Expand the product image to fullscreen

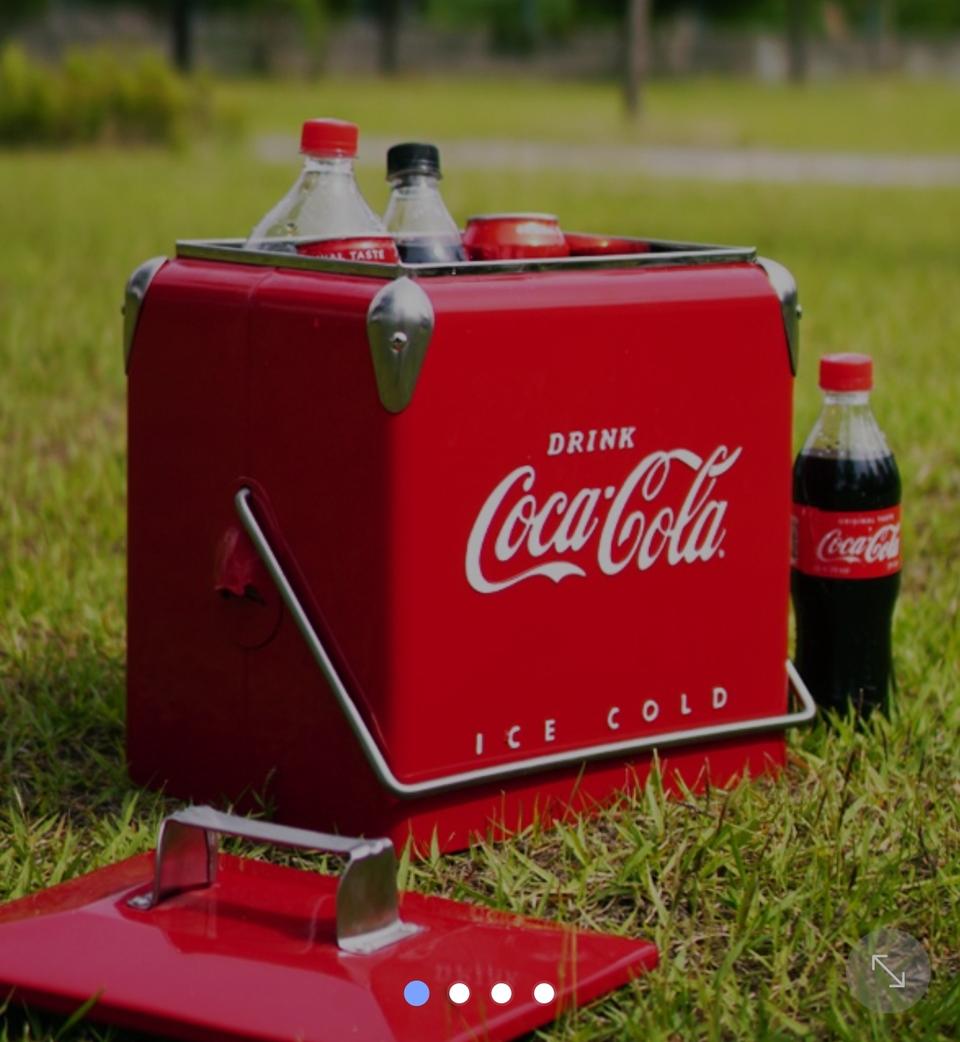[888, 970]
